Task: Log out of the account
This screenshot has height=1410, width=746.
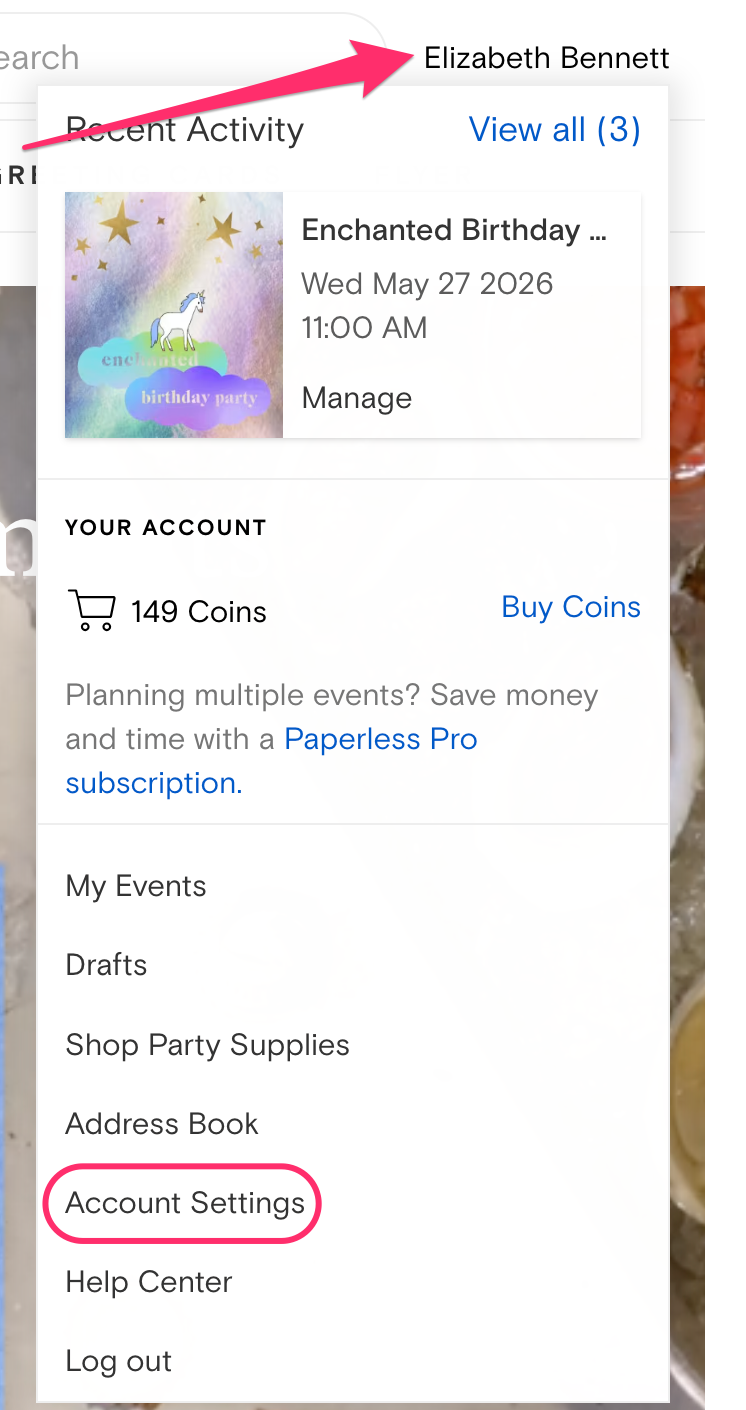Action: (x=119, y=1361)
